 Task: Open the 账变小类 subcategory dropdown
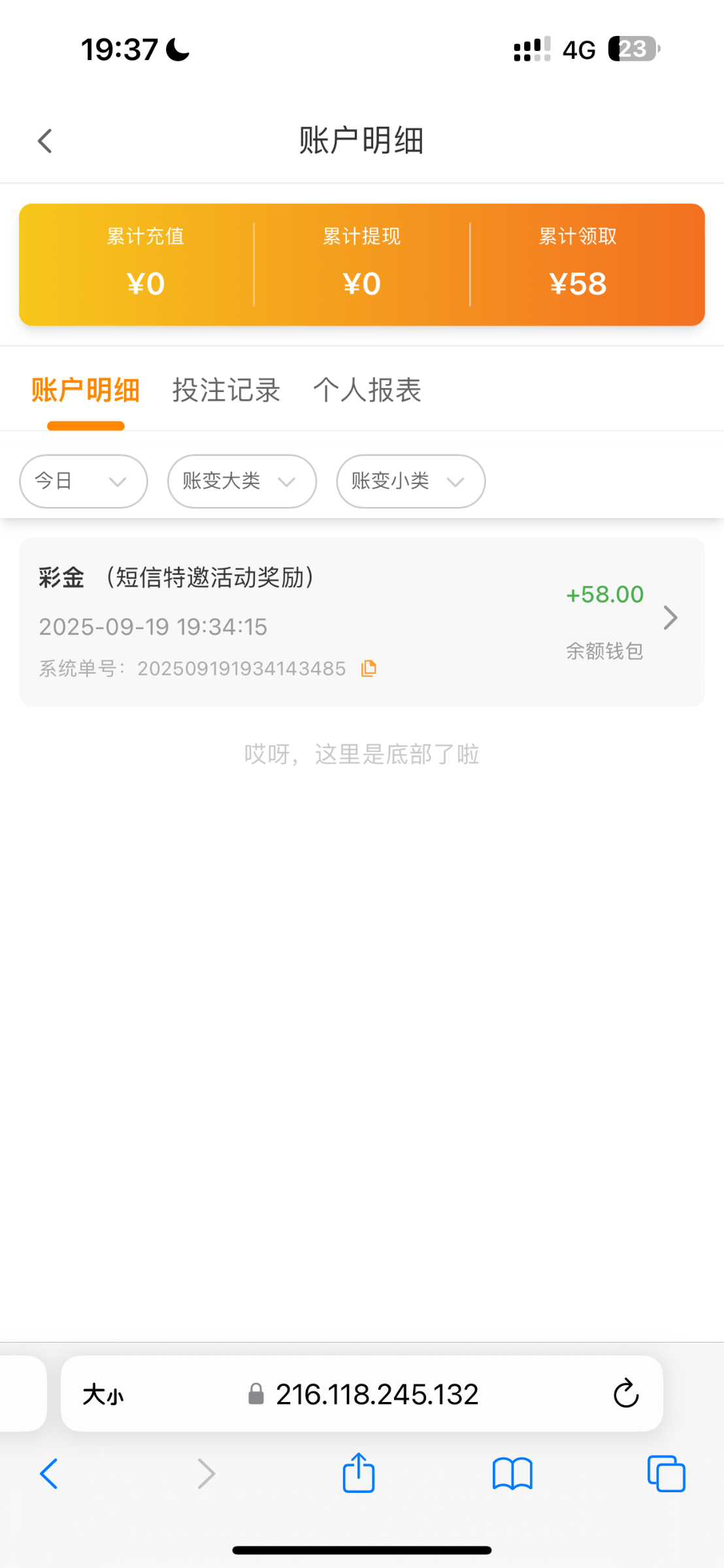pos(410,481)
